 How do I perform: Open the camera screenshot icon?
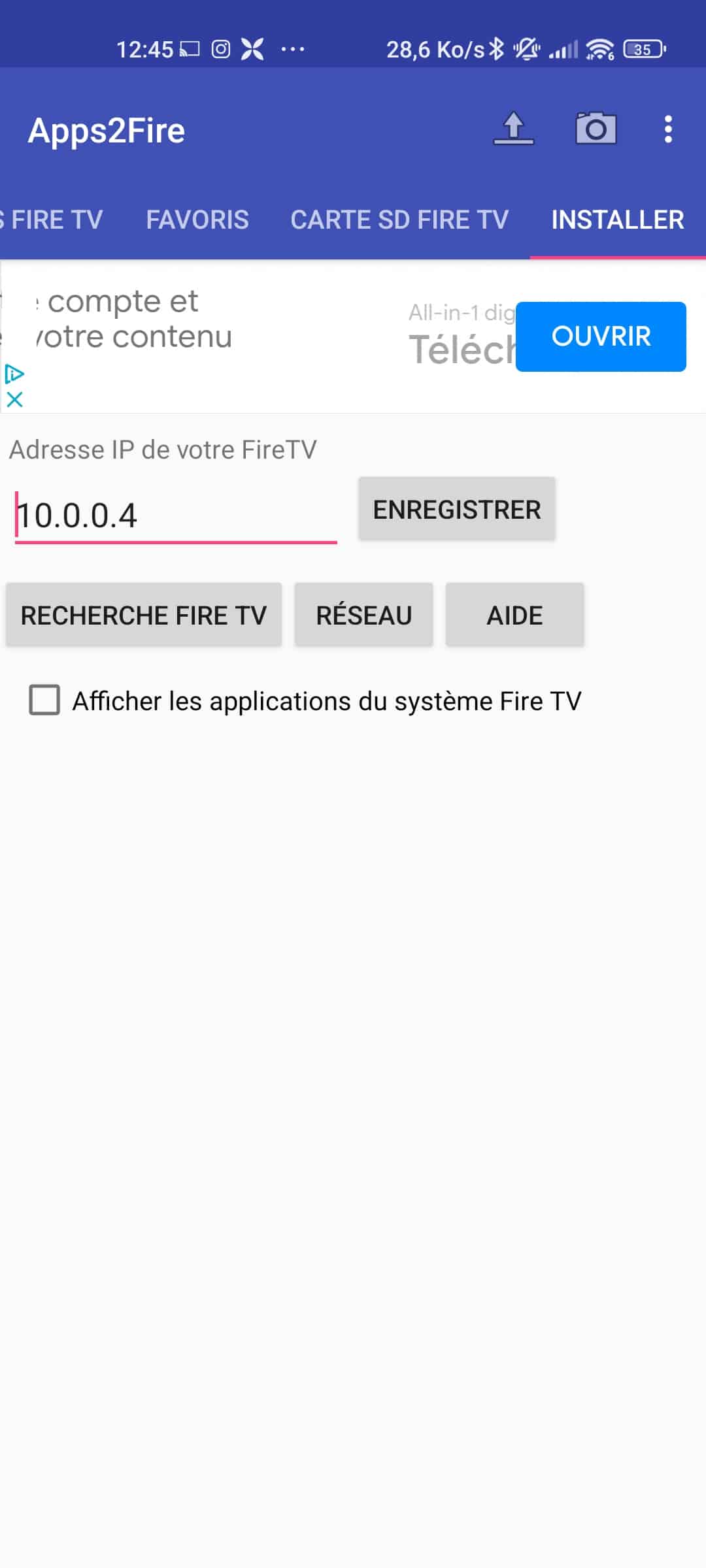coord(596,129)
